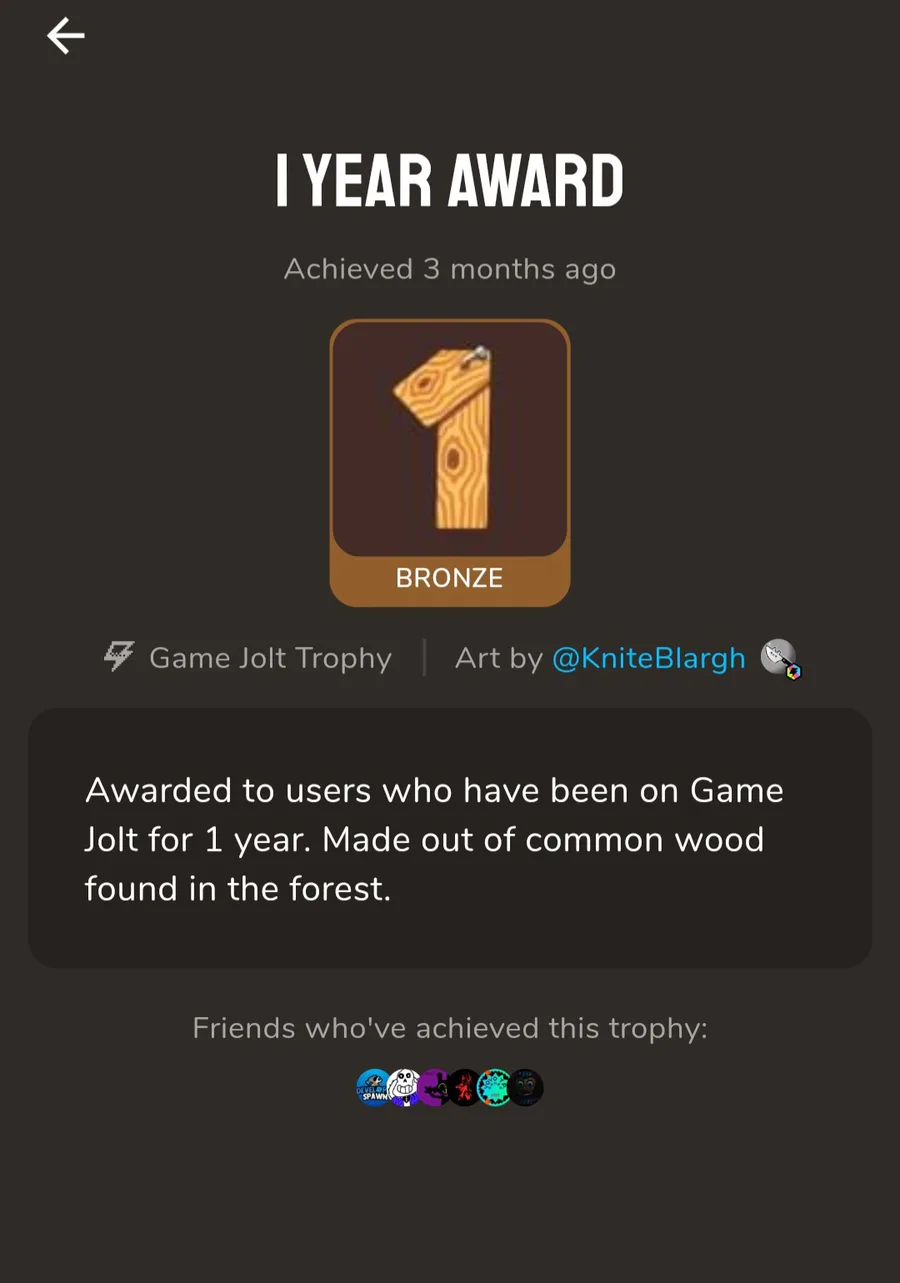
Task: Open the @KniteBlargh artist profile link
Action: [x=649, y=658]
